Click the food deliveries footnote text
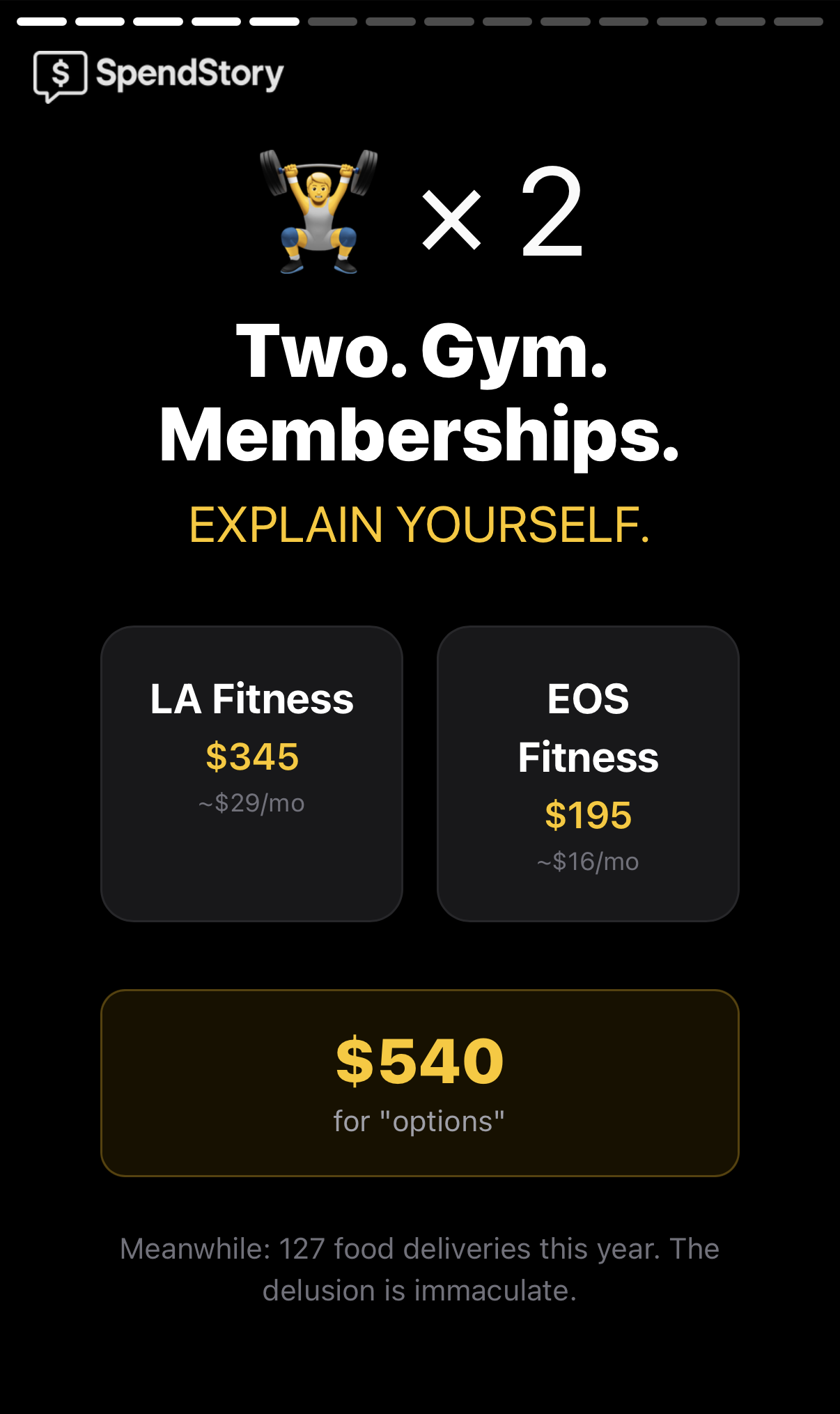 pyautogui.click(x=420, y=1269)
